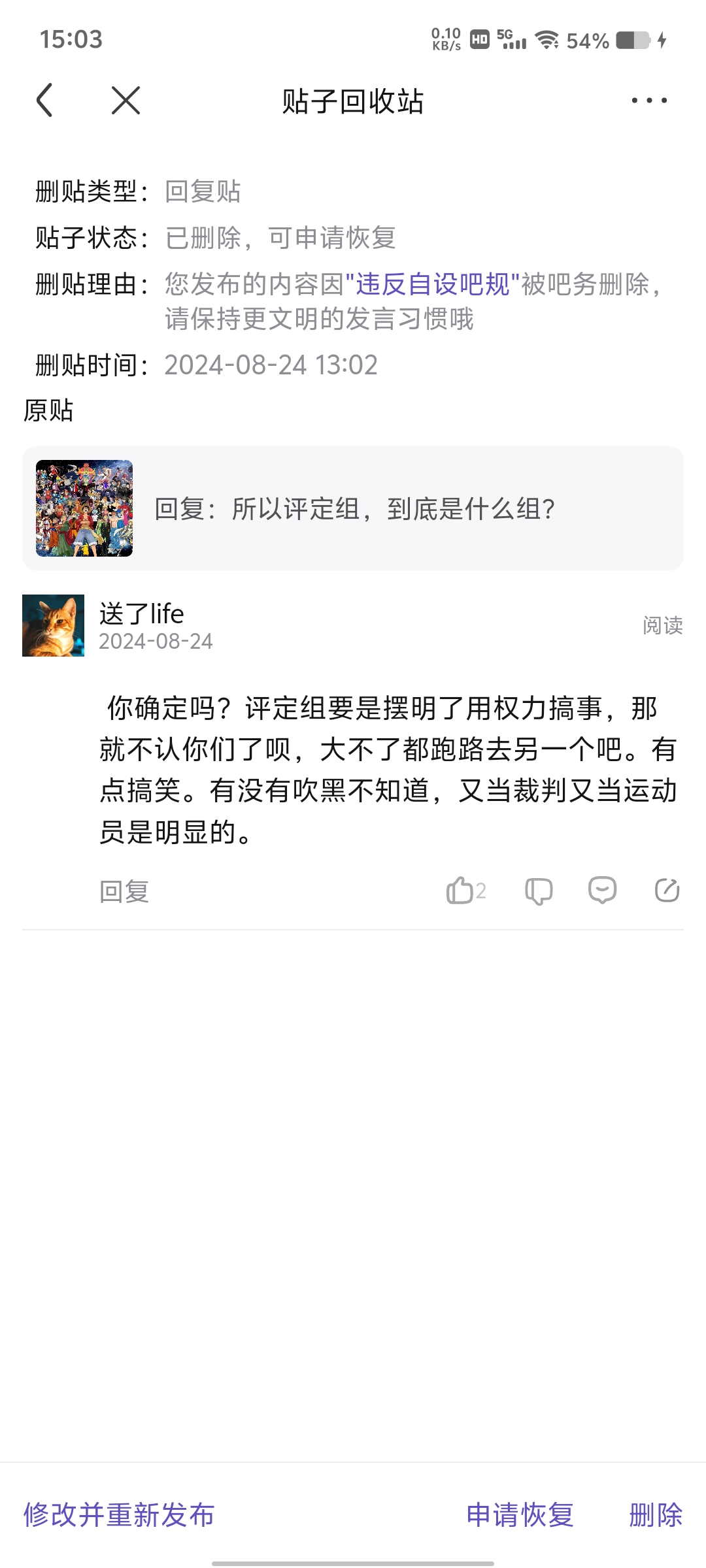Open the 违反自设吧规 rule link
This screenshot has width=706, height=1568.
tap(432, 284)
